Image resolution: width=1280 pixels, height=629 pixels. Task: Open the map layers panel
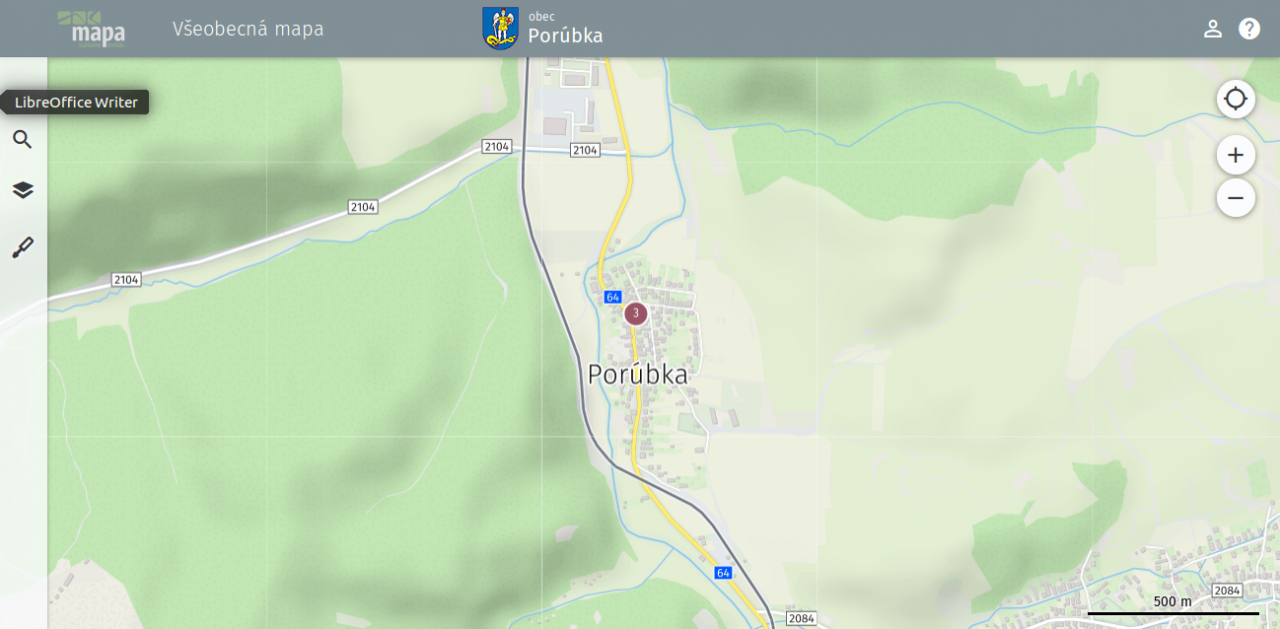tap(22, 190)
